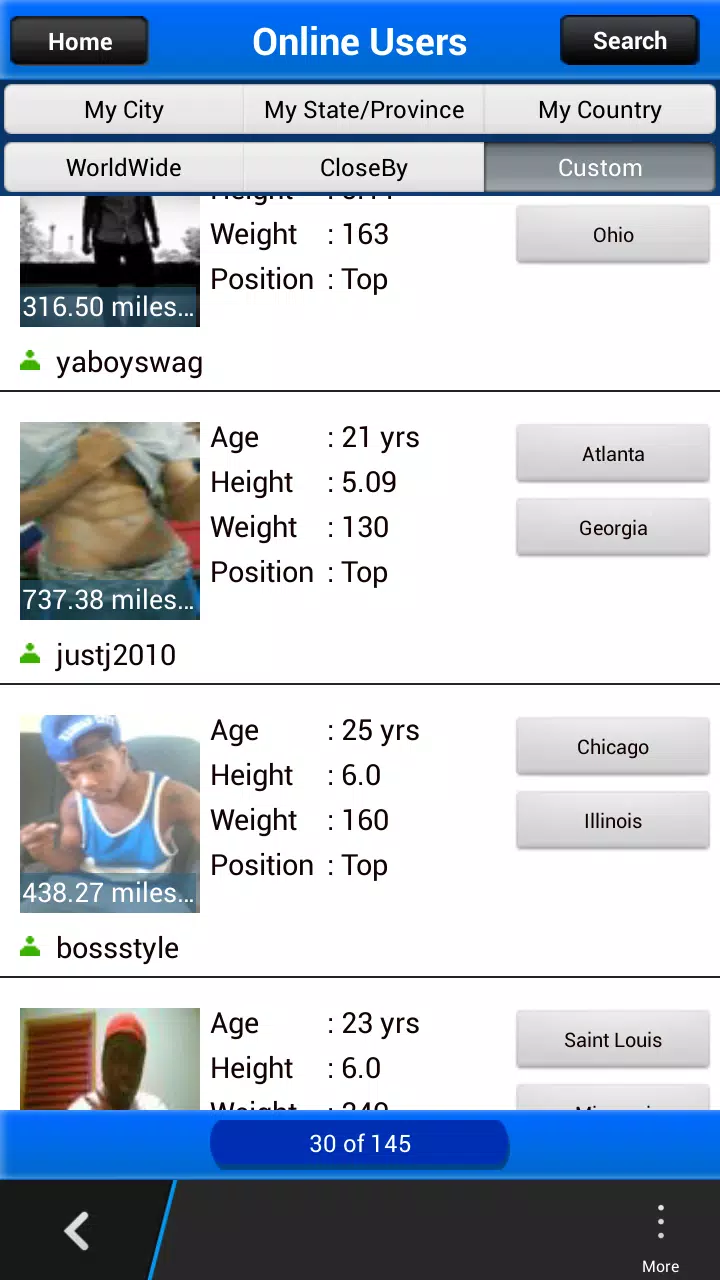The height and width of the screenshot is (1280, 720).
Task: Tap the back arrow on the navigation bar
Action: tap(76, 1230)
